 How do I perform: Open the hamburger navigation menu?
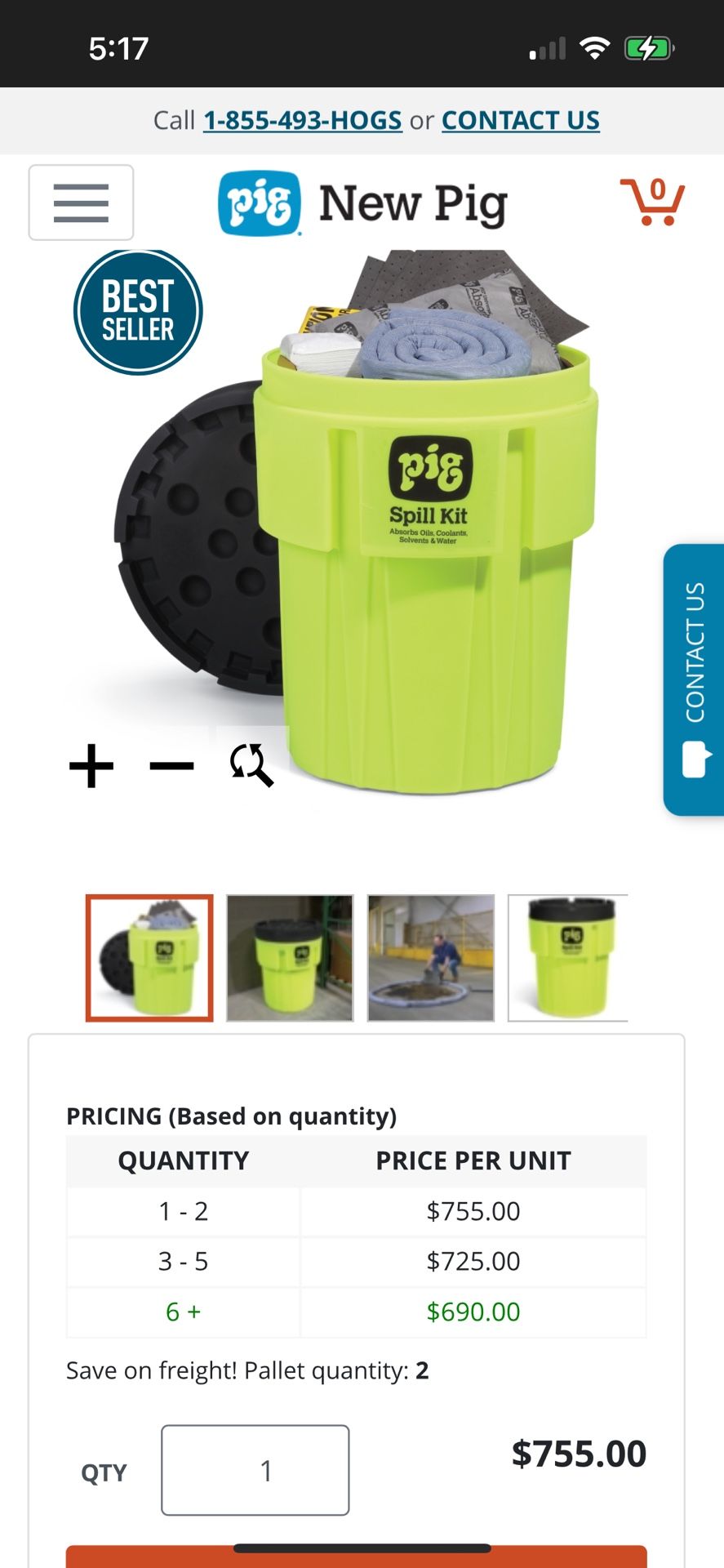pos(80,203)
